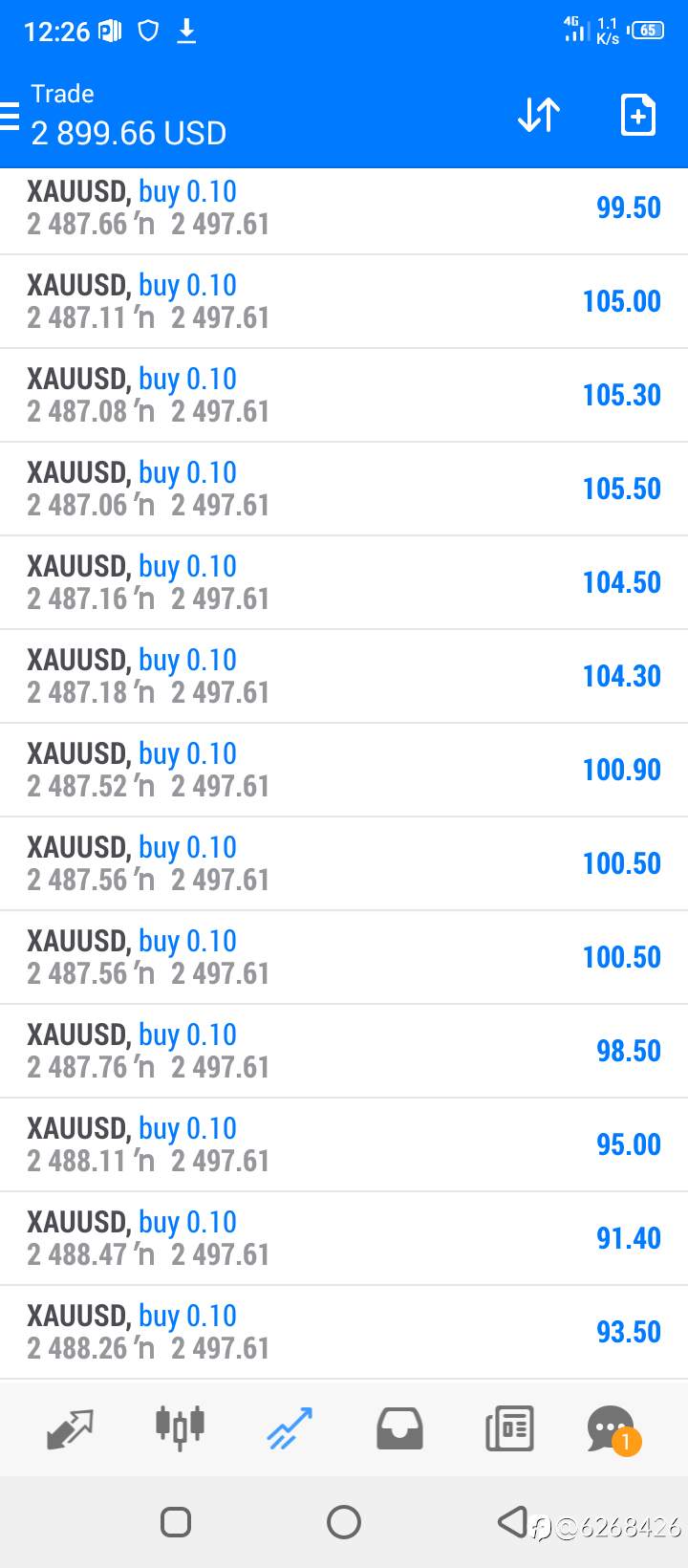Viewport: 688px width, 1568px height.
Task: Open the News tab
Action: click(509, 1428)
